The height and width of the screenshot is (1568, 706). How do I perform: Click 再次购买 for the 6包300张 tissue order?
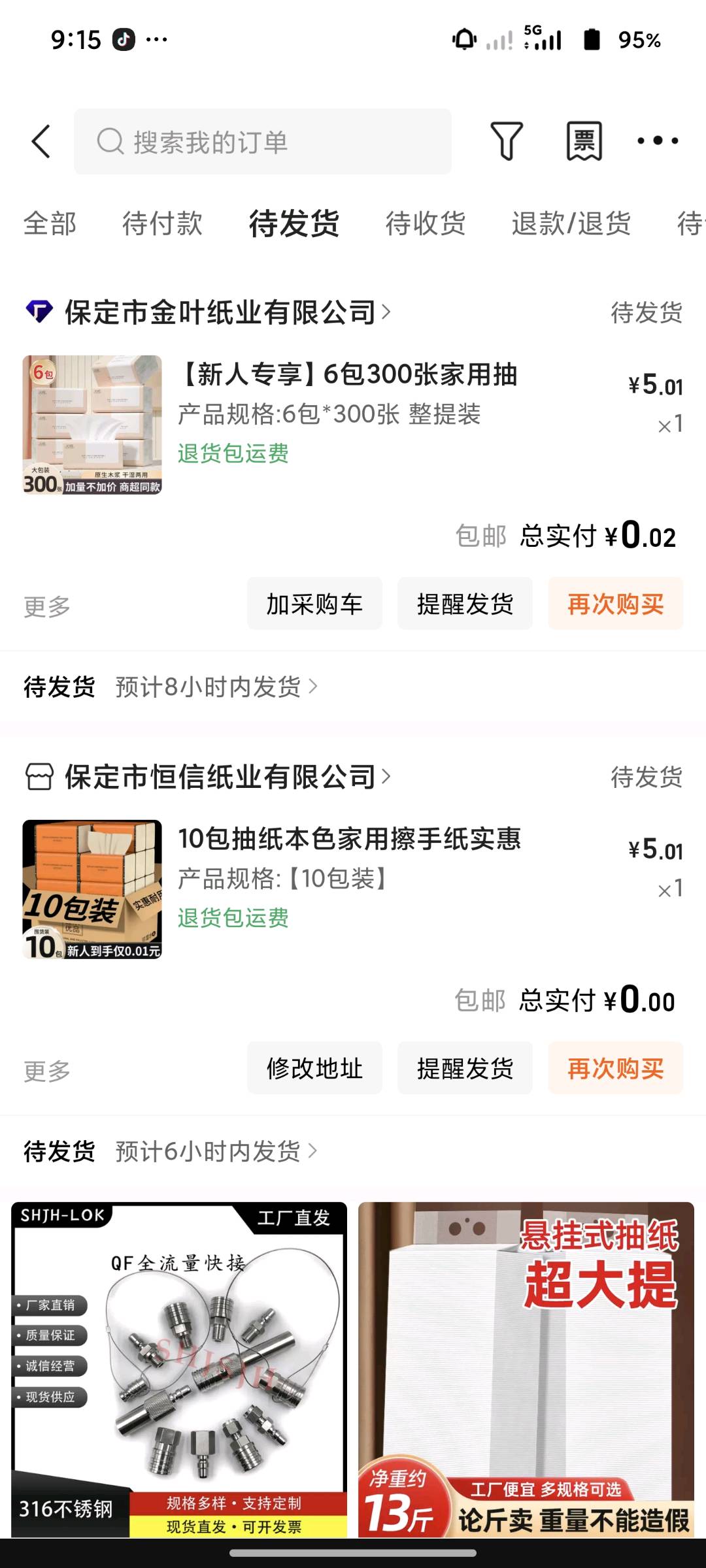pos(615,604)
